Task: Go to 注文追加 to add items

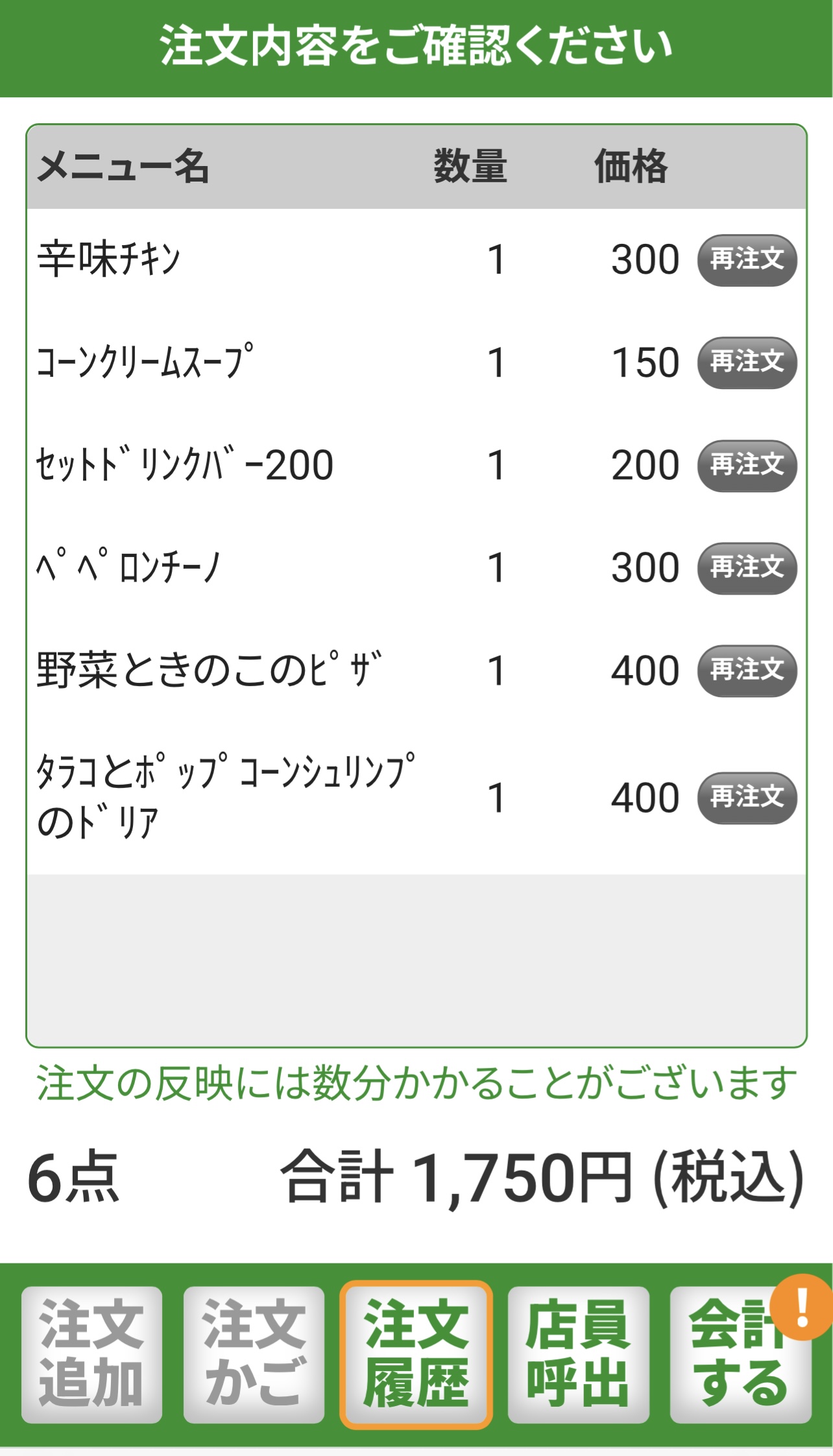Action: (91, 1354)
